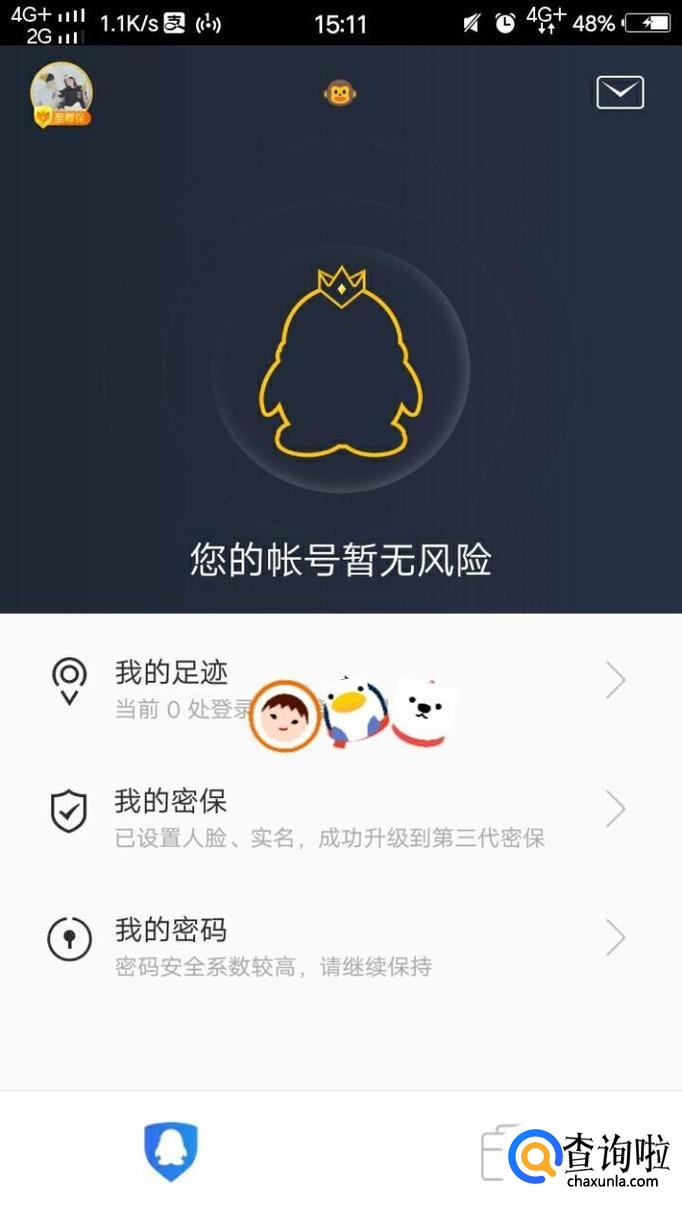Switch to the shield penguin home tab
The width and height of the screenshot is (682, 1212).
(x=171, y=1150)
